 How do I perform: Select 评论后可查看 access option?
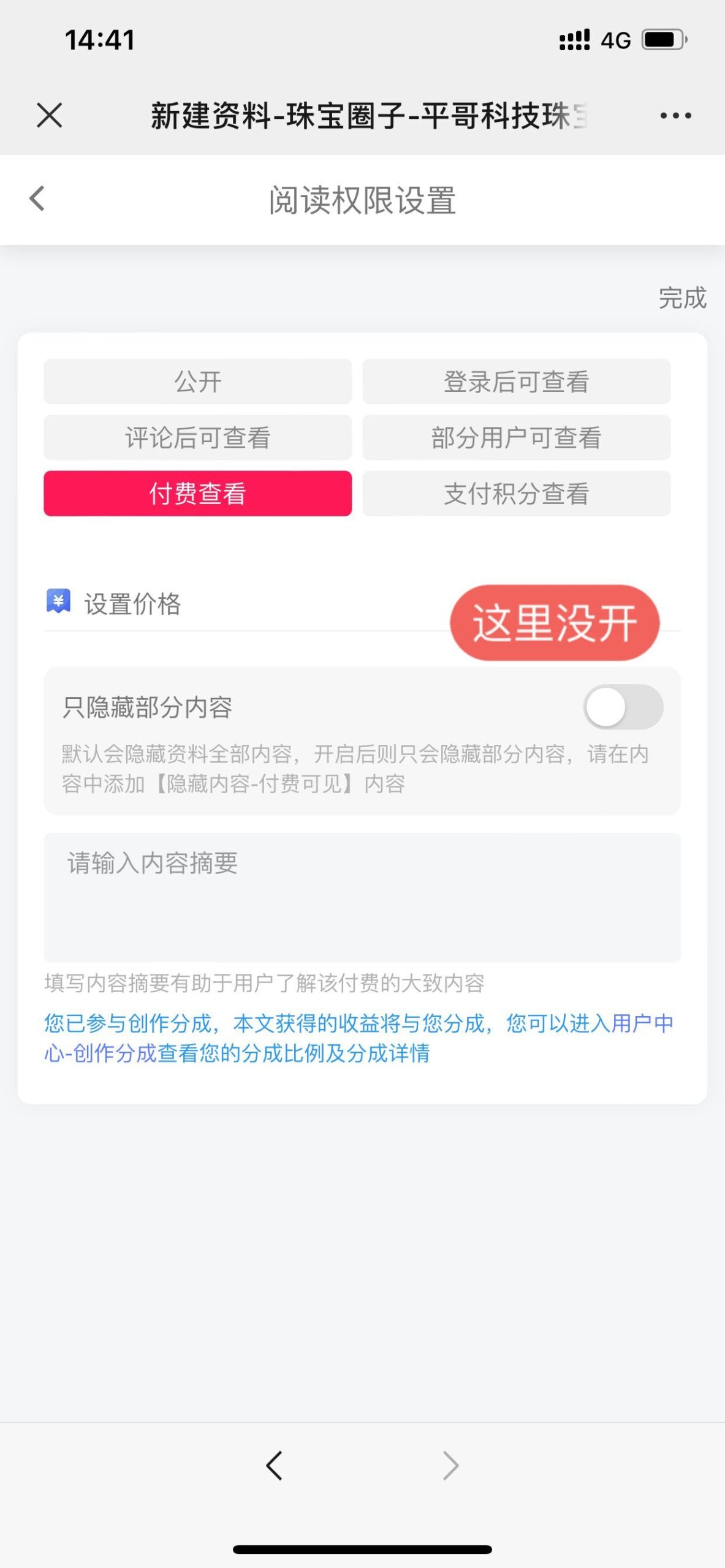[197, 437]
